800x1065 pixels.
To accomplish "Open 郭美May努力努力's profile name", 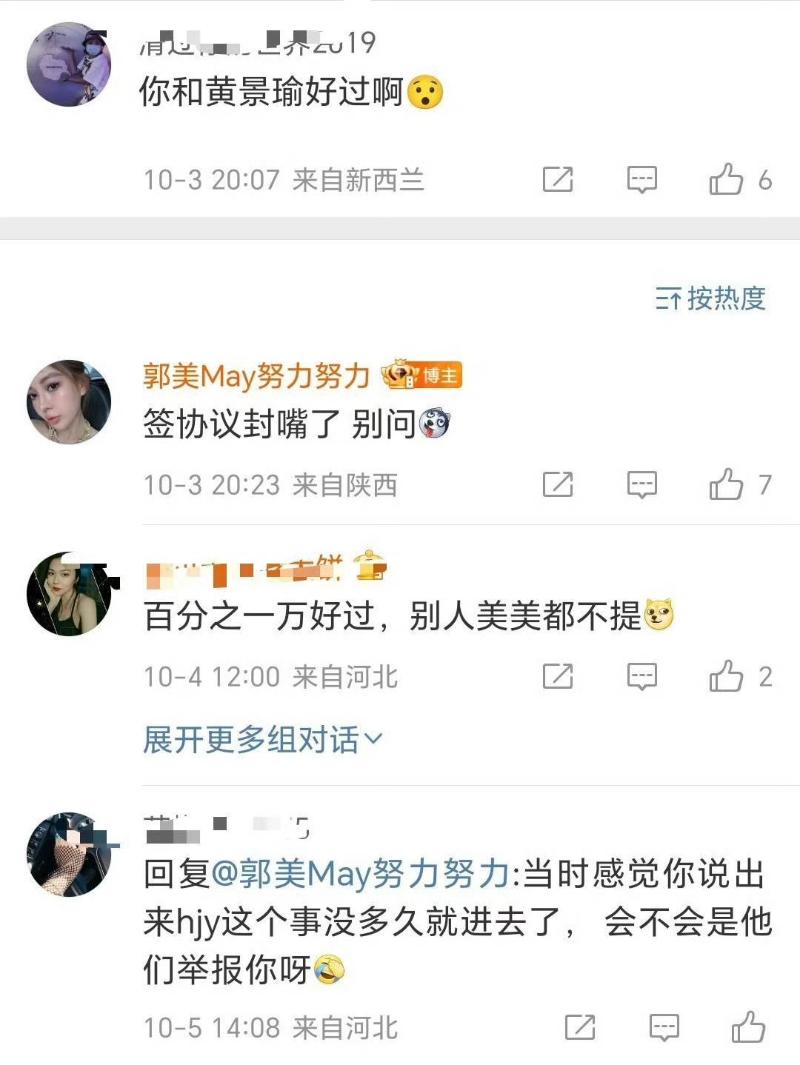I will point(256,376).
